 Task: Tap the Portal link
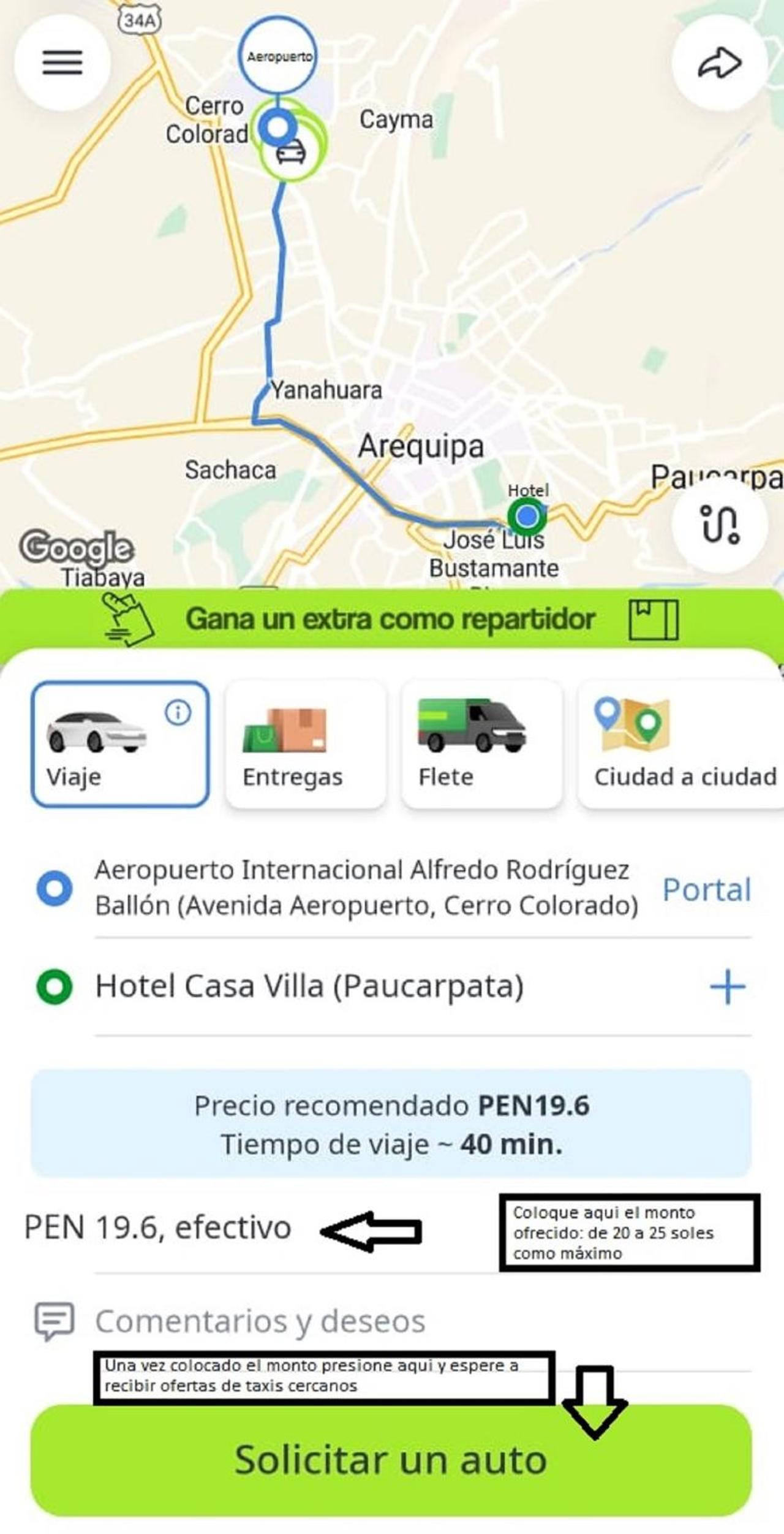pos(707,890)
